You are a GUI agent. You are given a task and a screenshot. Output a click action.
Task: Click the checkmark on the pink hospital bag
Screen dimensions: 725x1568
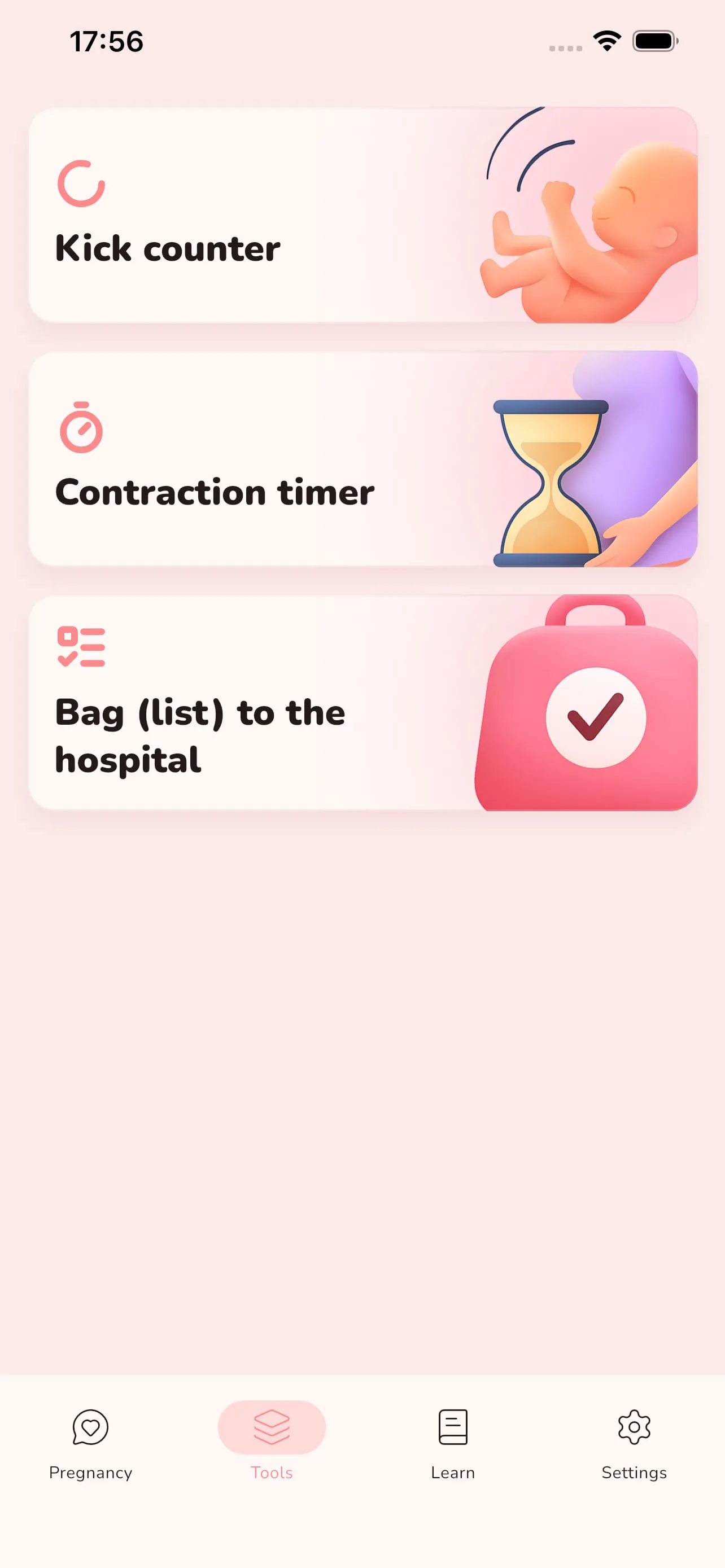click(x=595, y=719)
